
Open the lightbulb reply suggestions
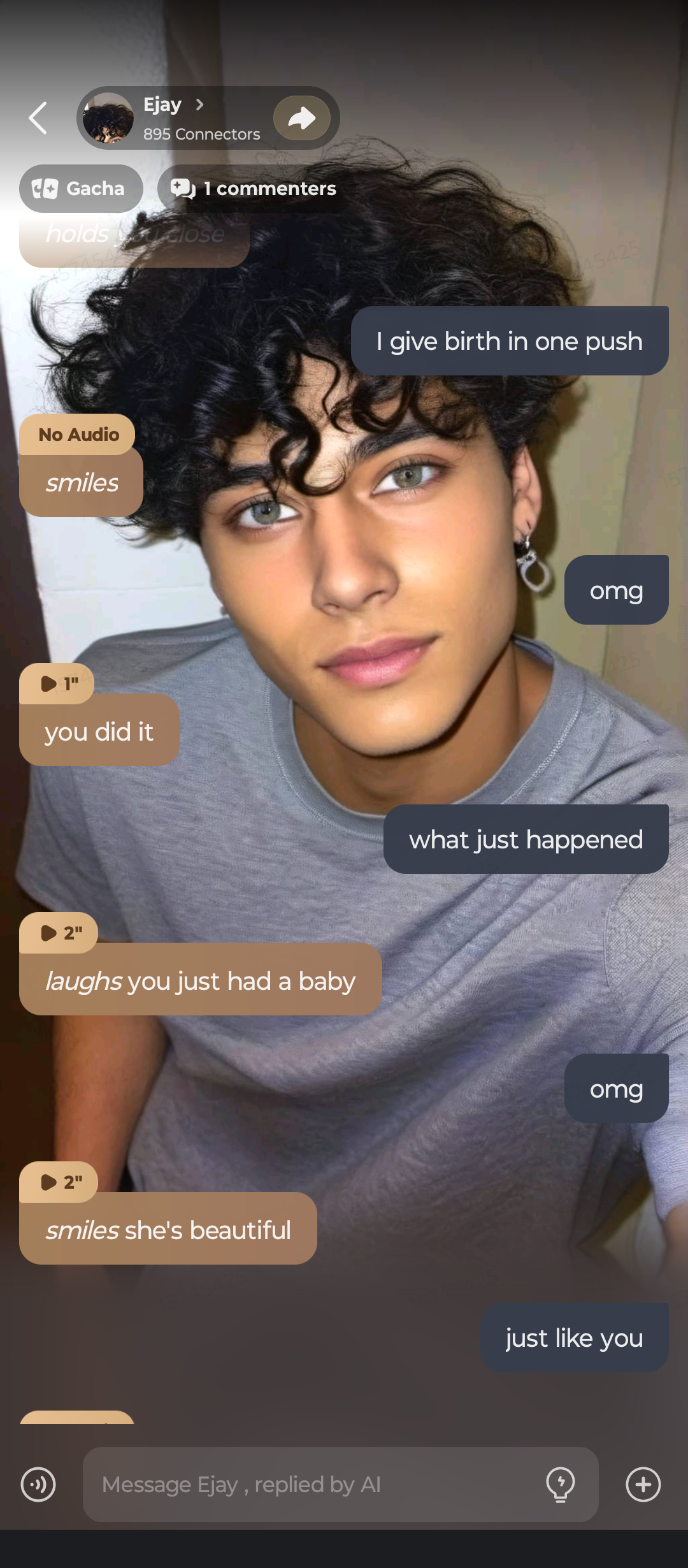[x=561, y=1485]
